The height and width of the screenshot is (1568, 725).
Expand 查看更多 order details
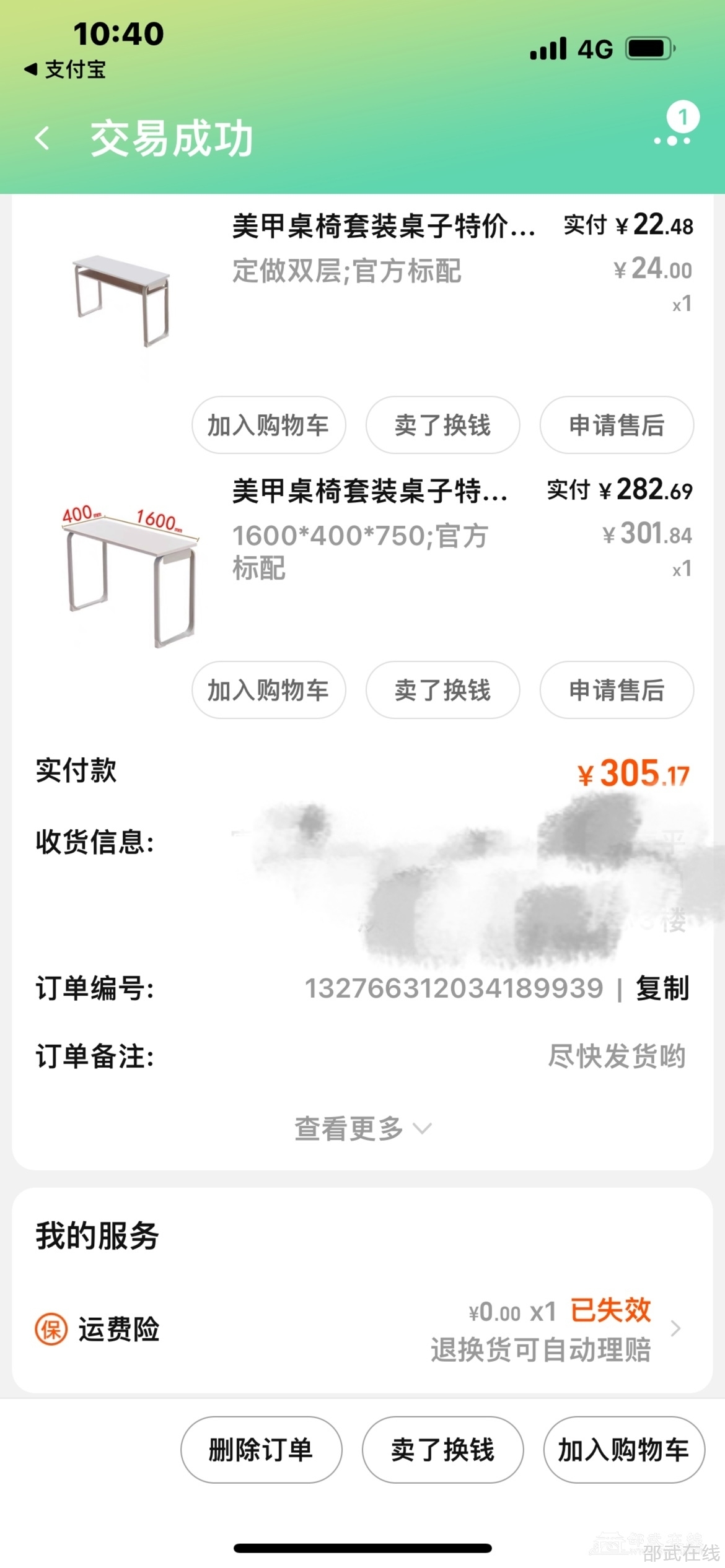[x=362, y=1128]
